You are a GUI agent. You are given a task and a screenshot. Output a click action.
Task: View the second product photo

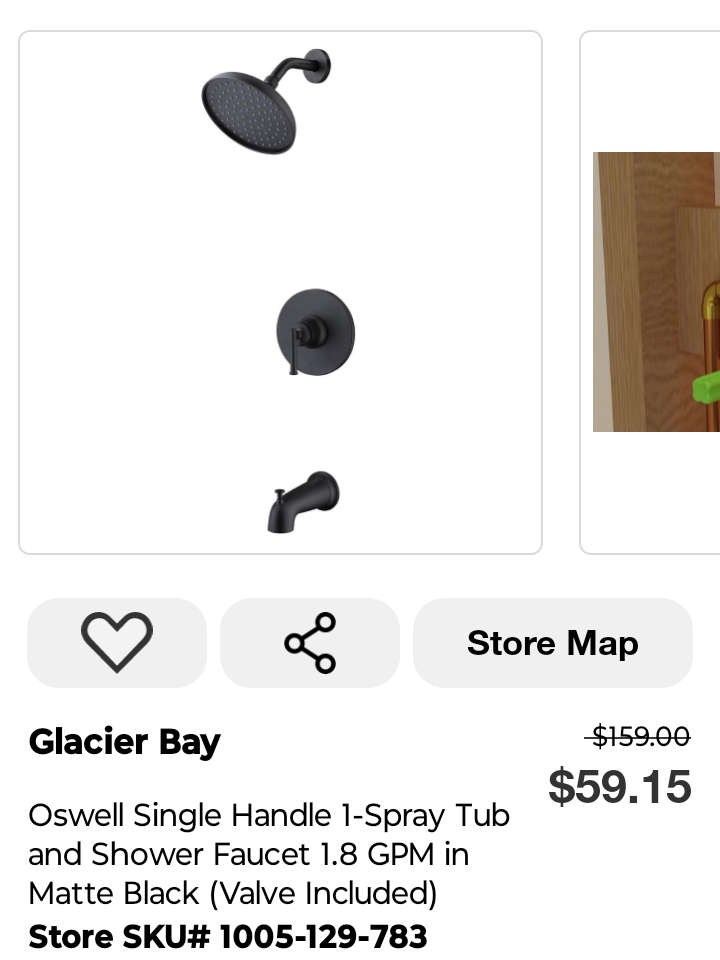point(655,292)
